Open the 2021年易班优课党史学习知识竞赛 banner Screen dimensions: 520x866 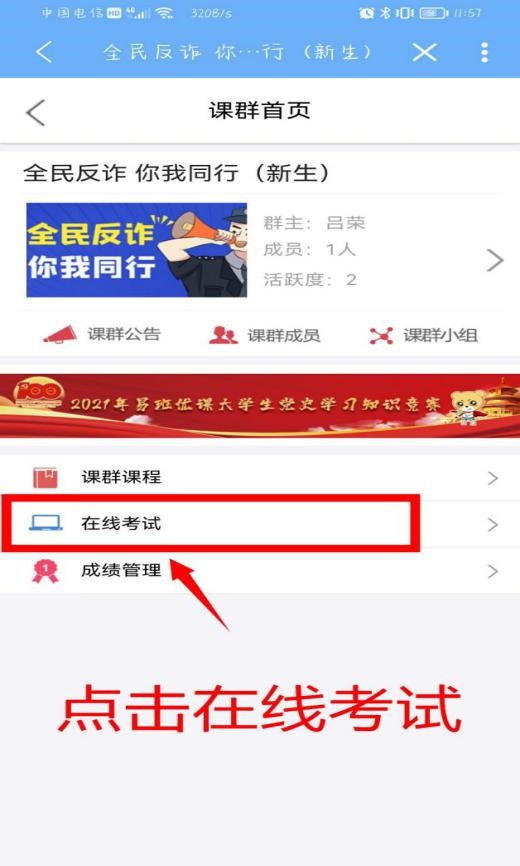point(260,405)
